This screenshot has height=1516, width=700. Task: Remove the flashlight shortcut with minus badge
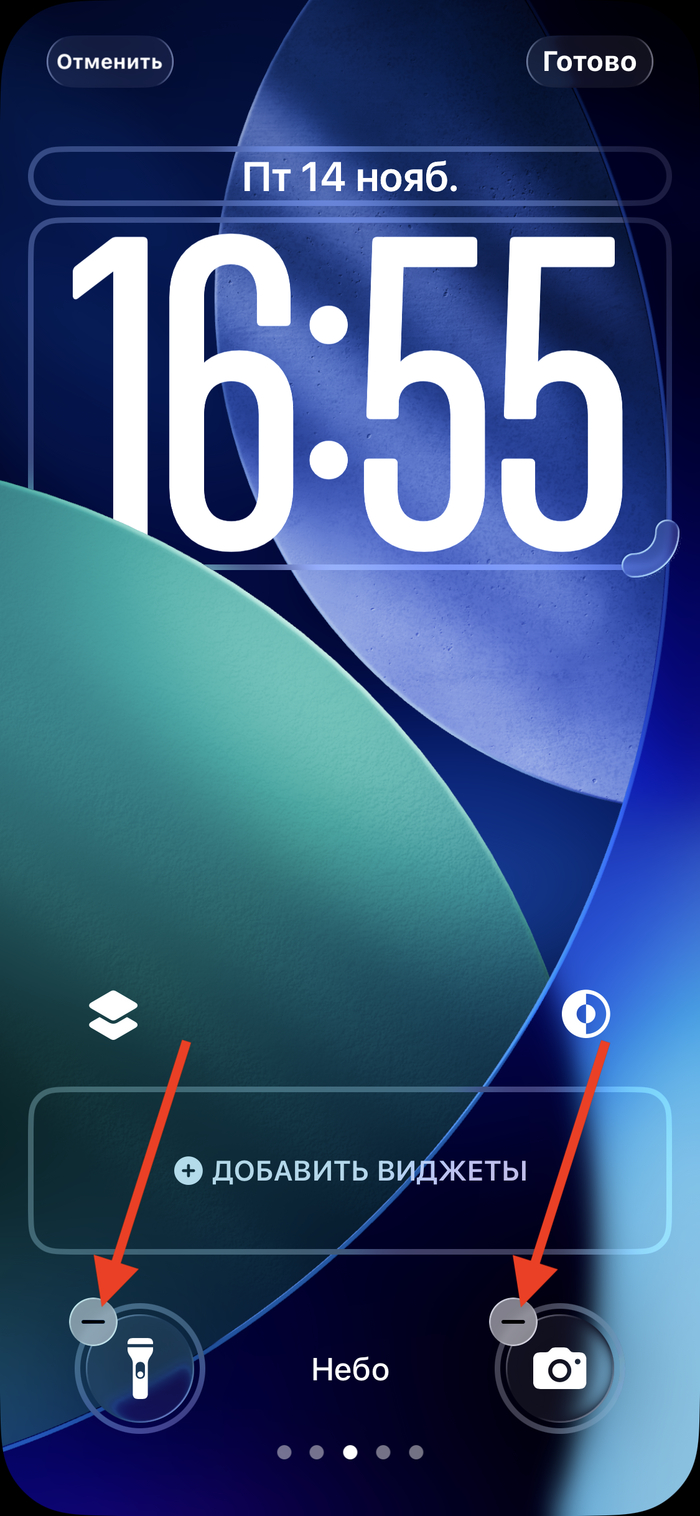coord(93,1320)
